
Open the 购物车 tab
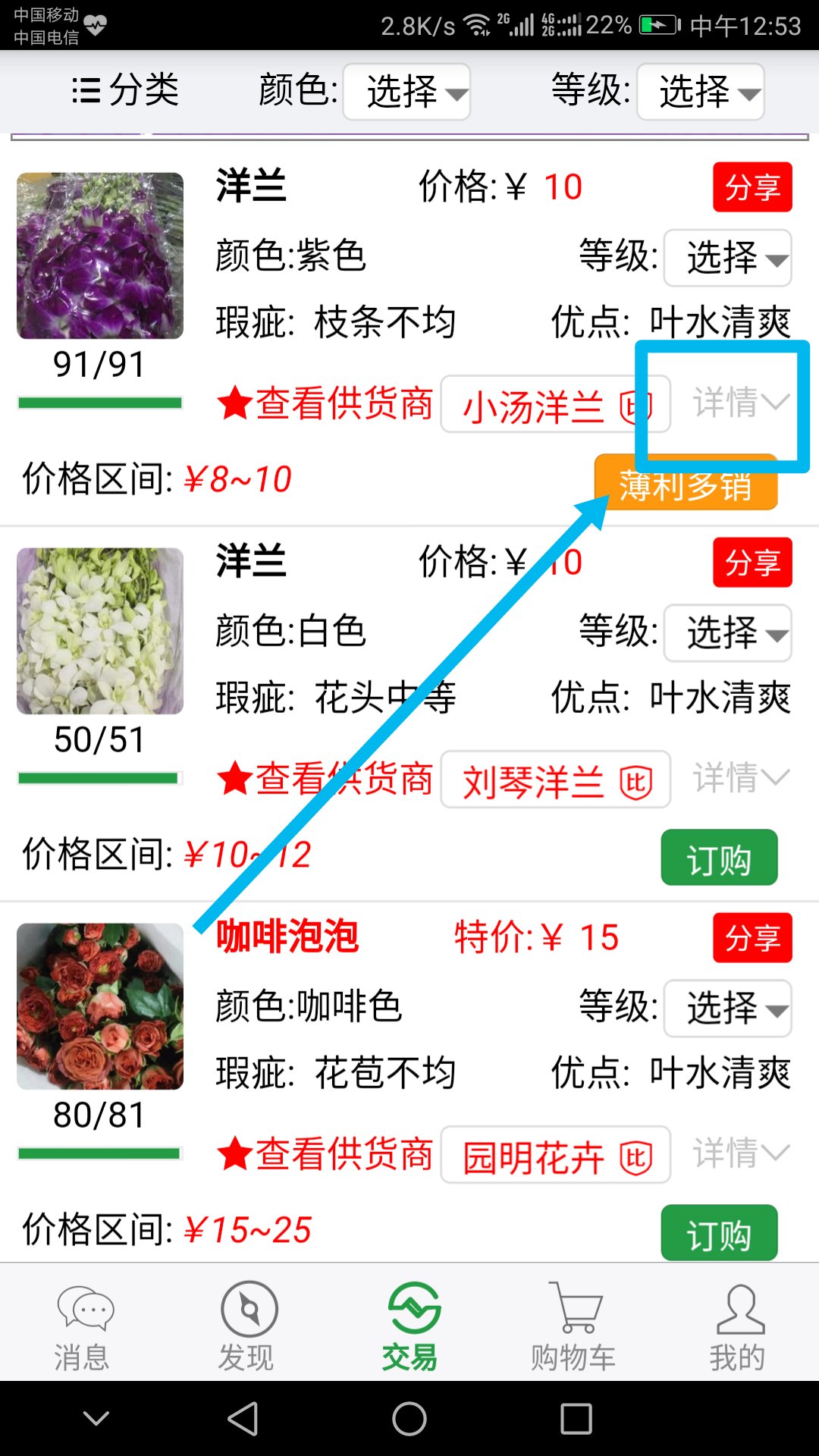574,1327
